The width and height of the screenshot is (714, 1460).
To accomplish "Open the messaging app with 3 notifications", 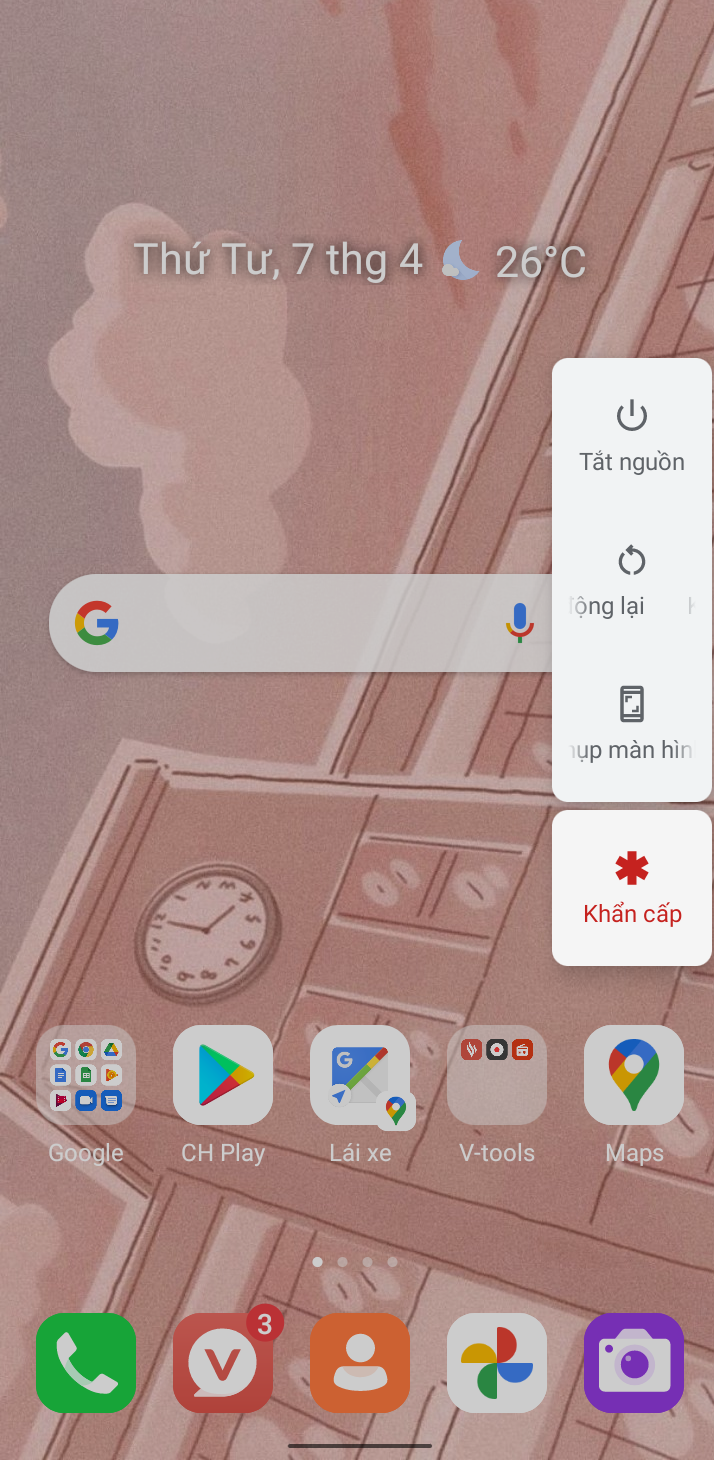I will click(223, 1363).
